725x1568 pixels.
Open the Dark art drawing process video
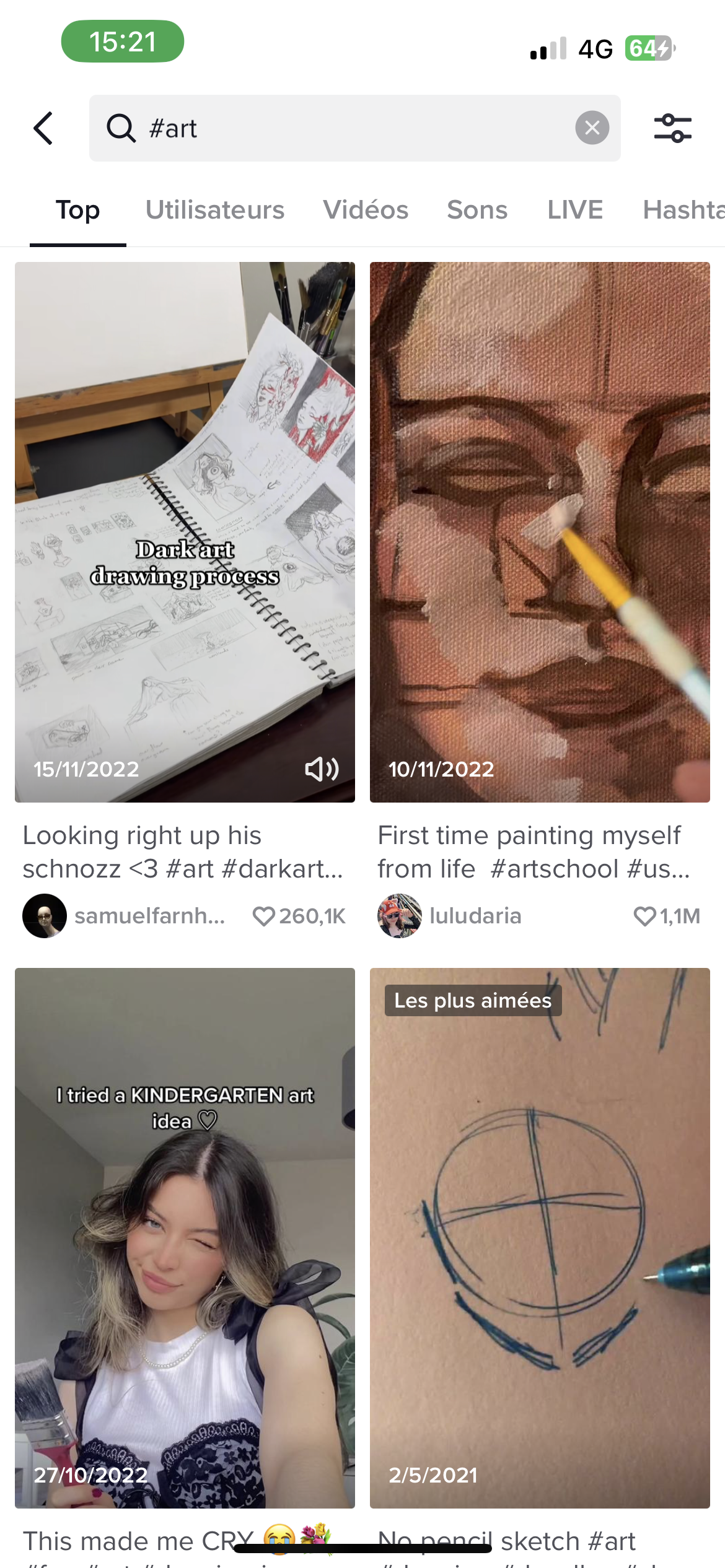click(185, 532)
